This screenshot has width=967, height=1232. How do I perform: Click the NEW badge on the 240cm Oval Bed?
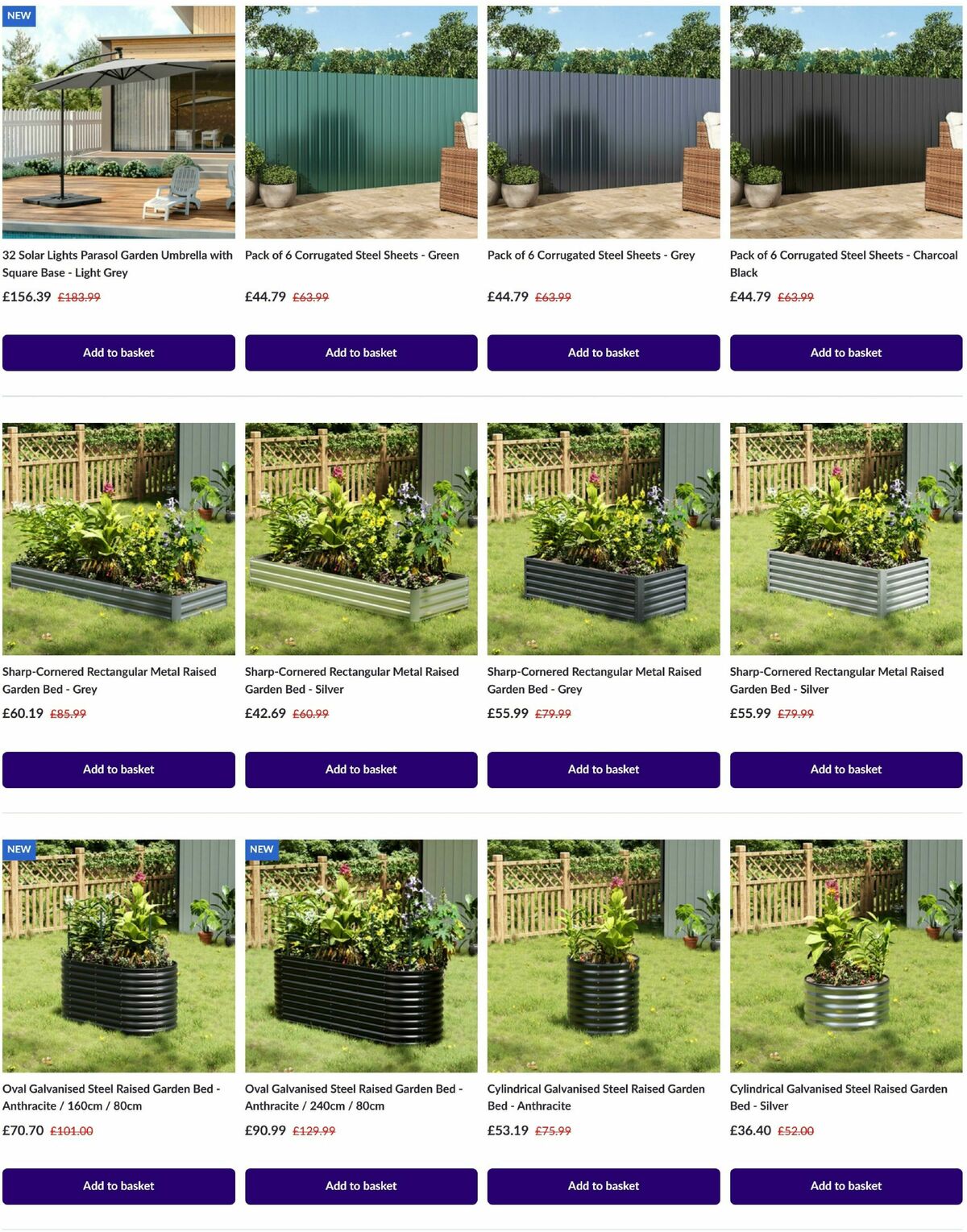260,849
